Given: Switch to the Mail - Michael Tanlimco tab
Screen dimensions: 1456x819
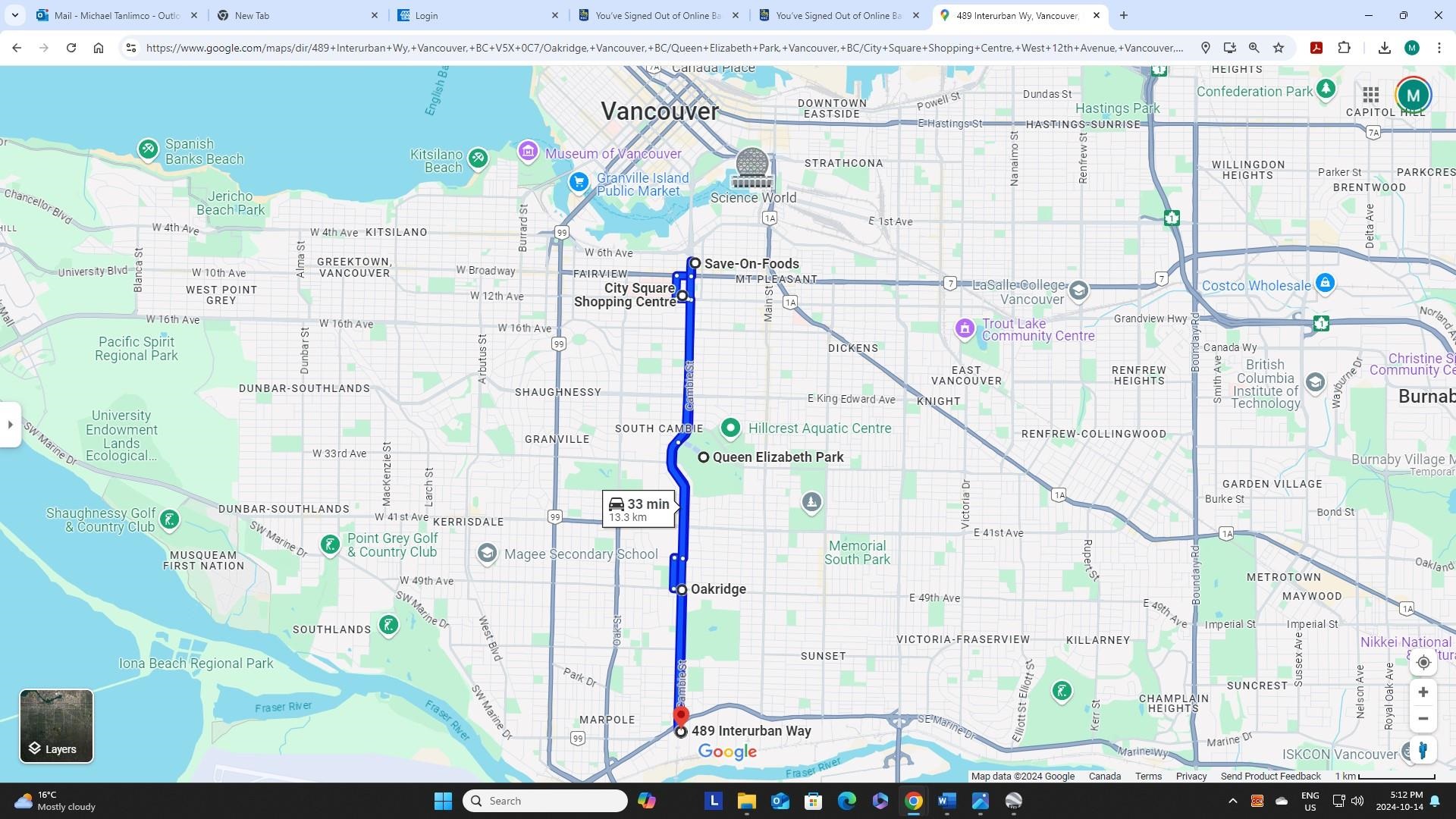Looking at the screenshot, I should [x=114, y=15].
